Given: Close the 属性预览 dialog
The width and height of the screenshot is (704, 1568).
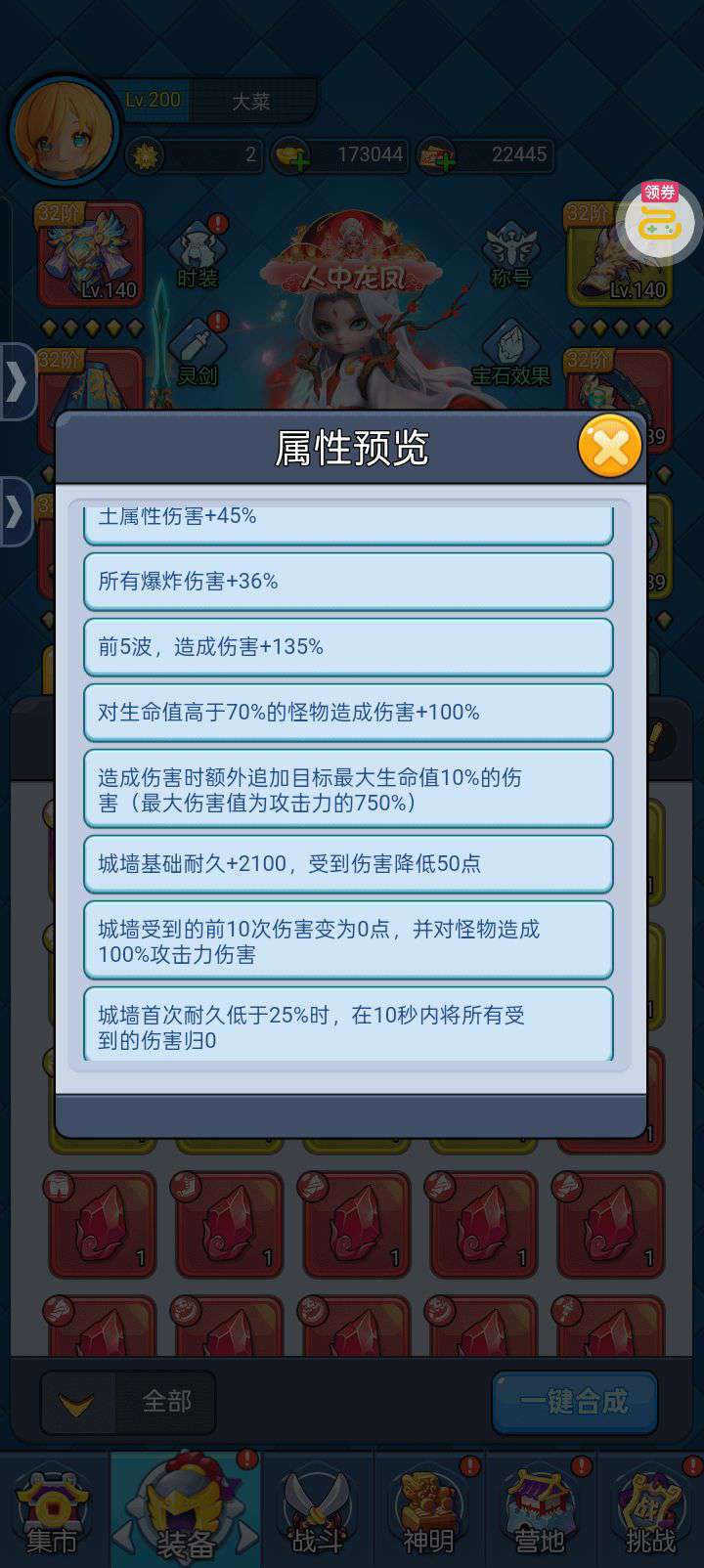Looking at the screenshot, I should click(x=610, y=447).
